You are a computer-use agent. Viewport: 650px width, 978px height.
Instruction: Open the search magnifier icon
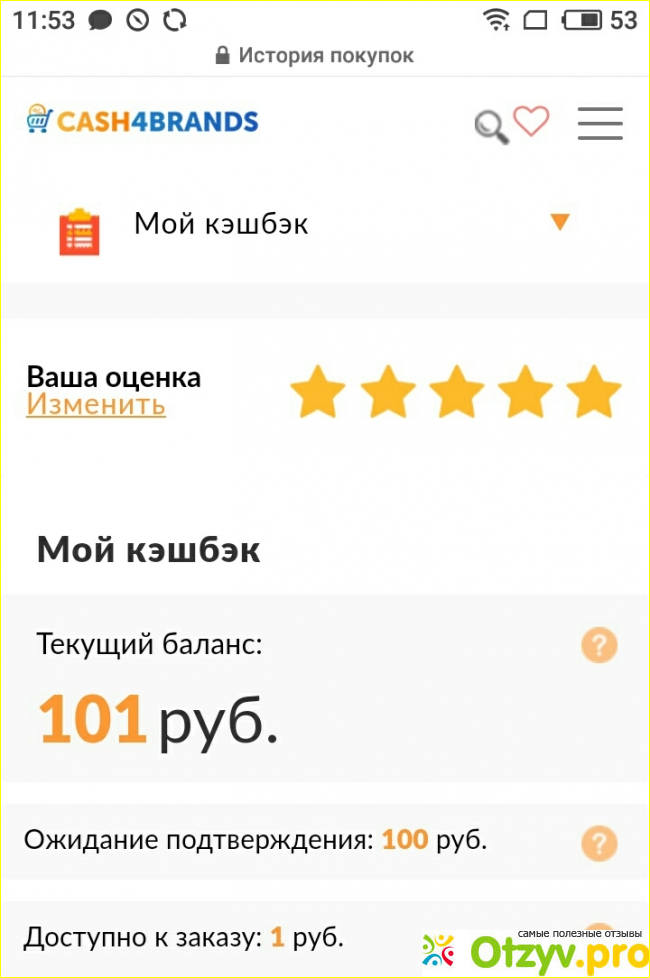click(x=490, y=127)
